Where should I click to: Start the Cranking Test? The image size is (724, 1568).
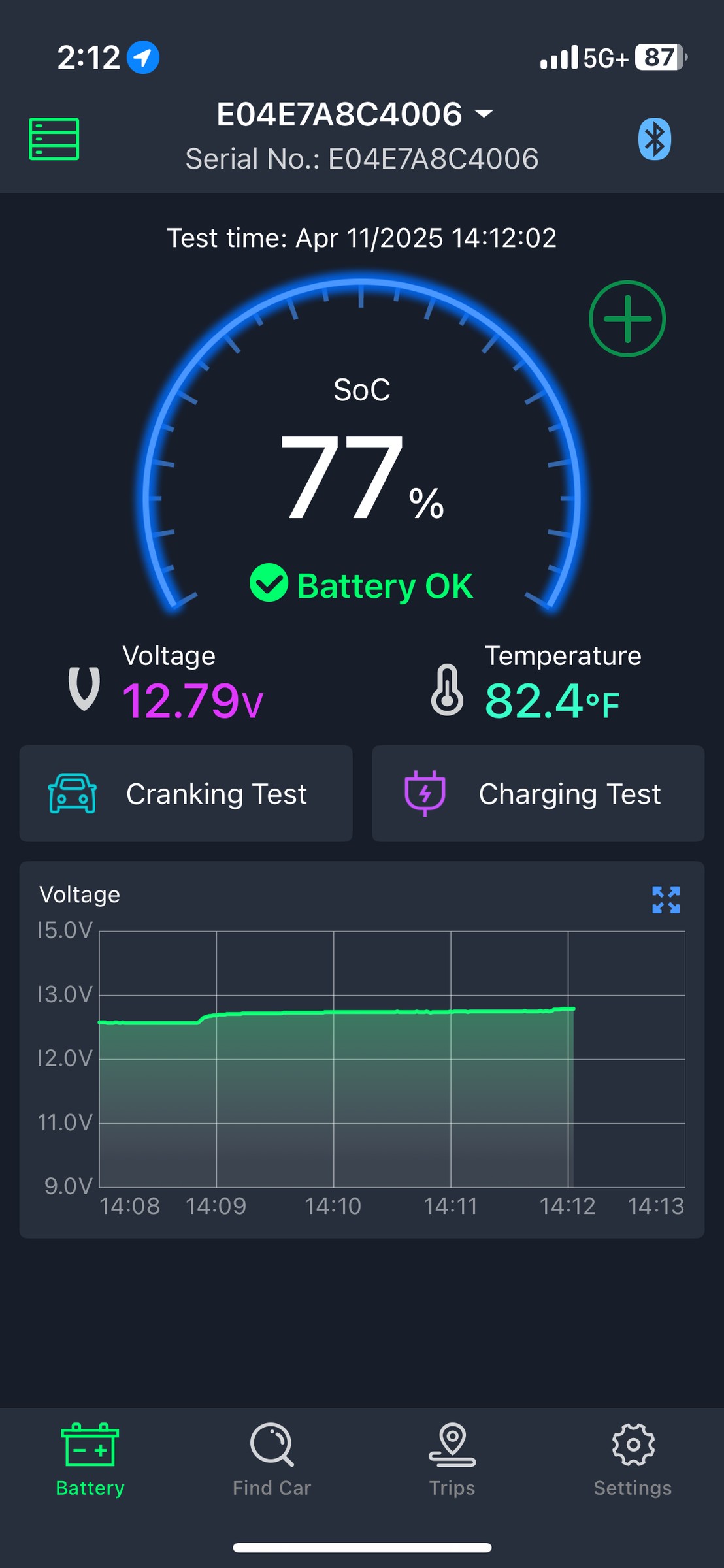(186, 794)
